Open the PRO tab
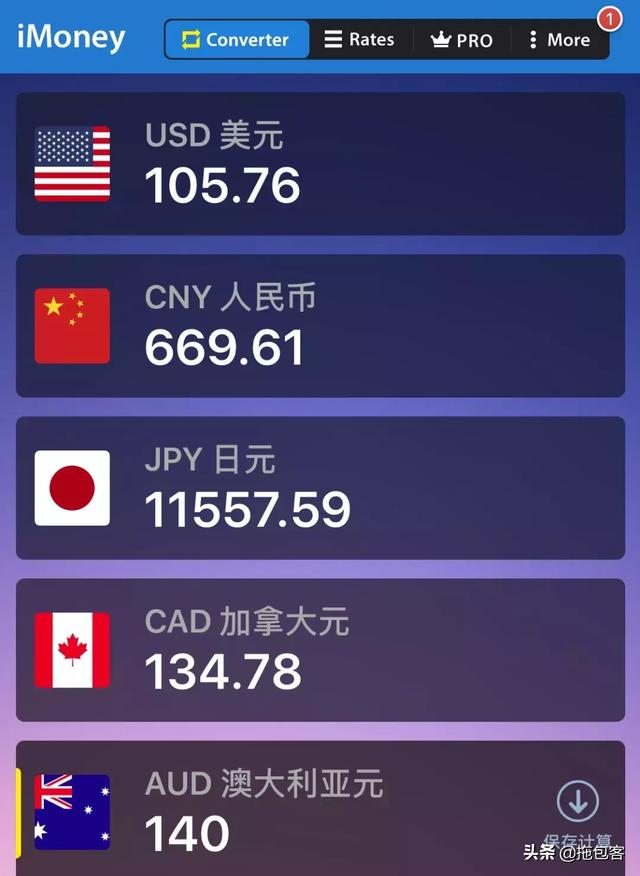This screenshot has width=640, height=876. [x=461, y=40]
